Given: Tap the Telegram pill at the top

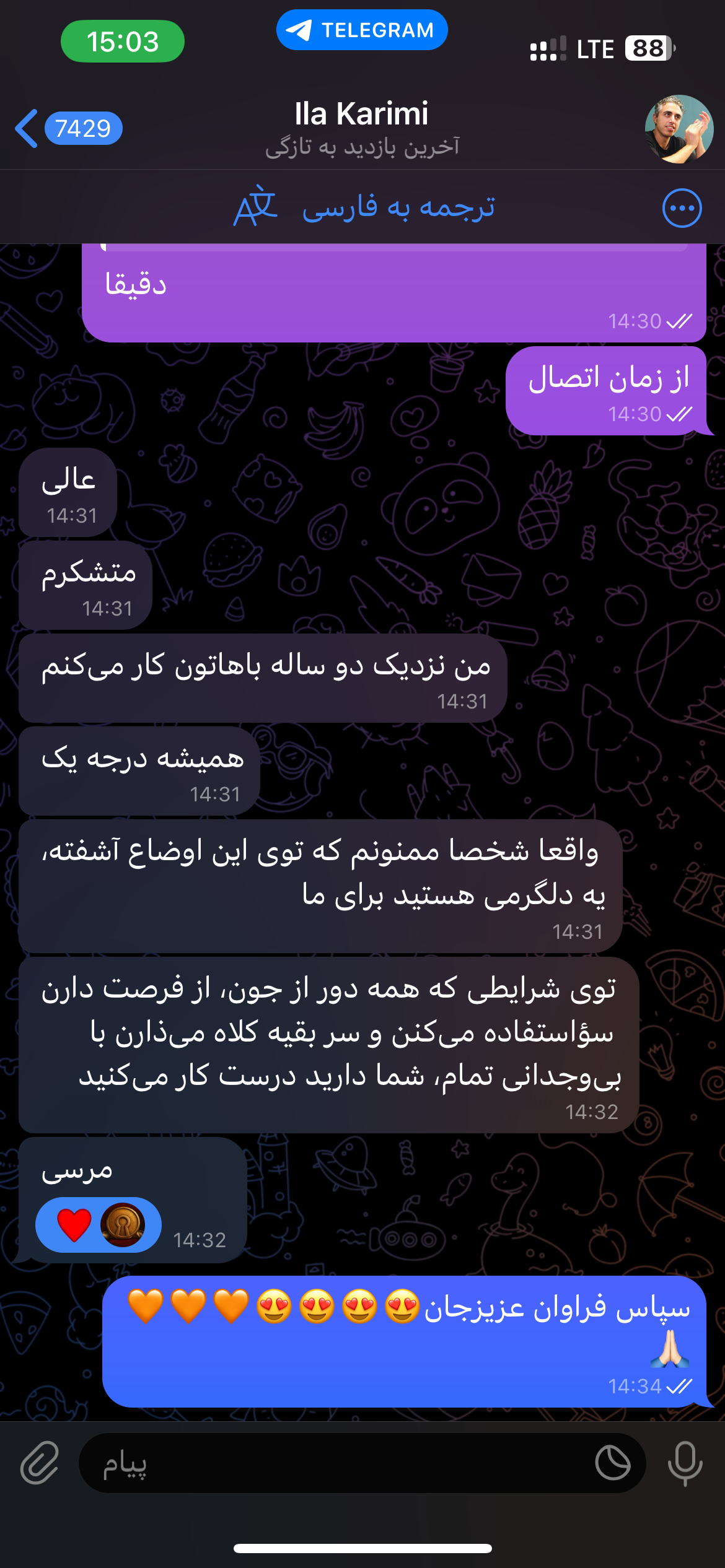Looking at the screenshot, I should click(x=362, y=30).
